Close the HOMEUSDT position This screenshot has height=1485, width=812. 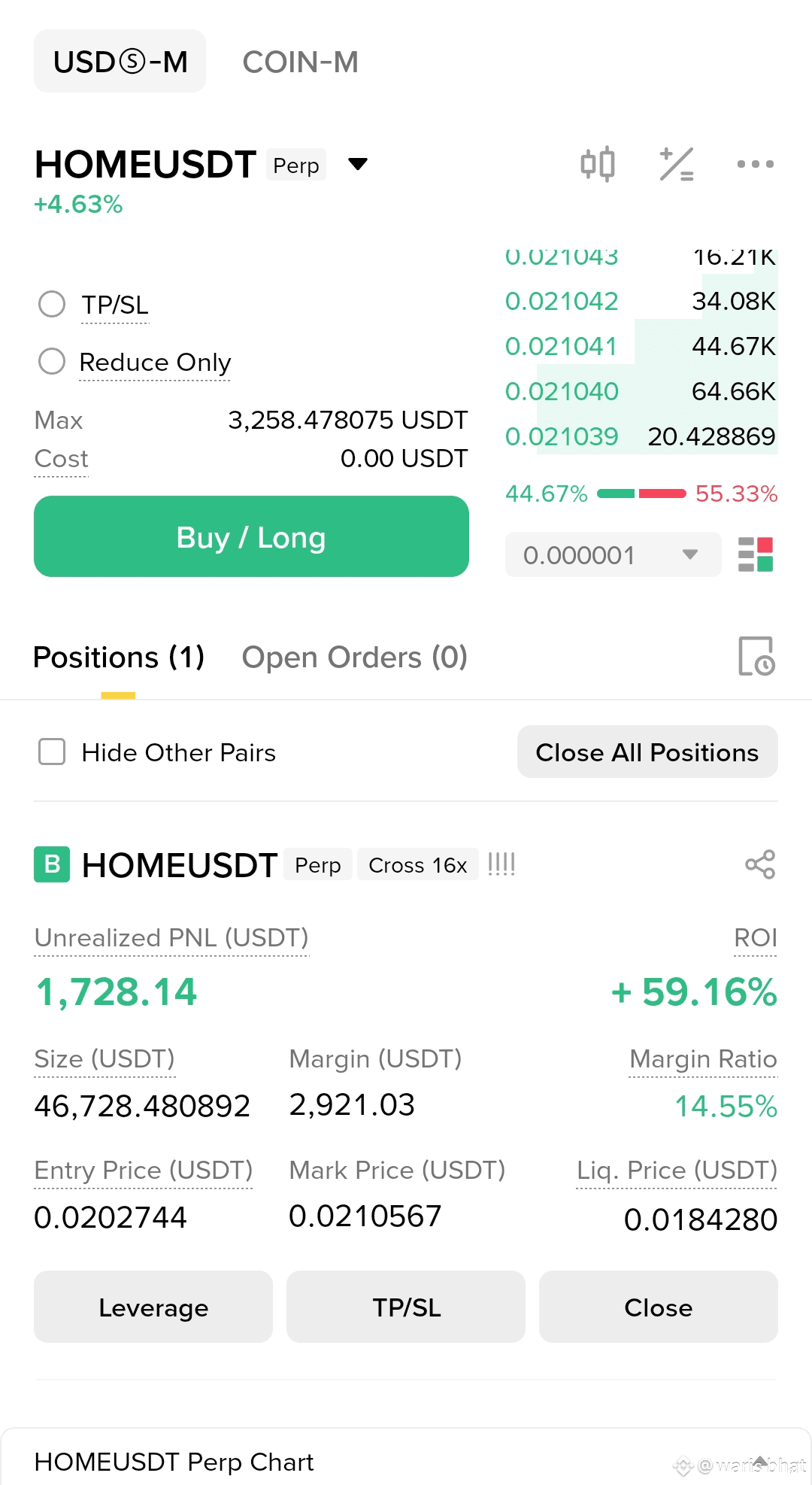pos(658,1307)
